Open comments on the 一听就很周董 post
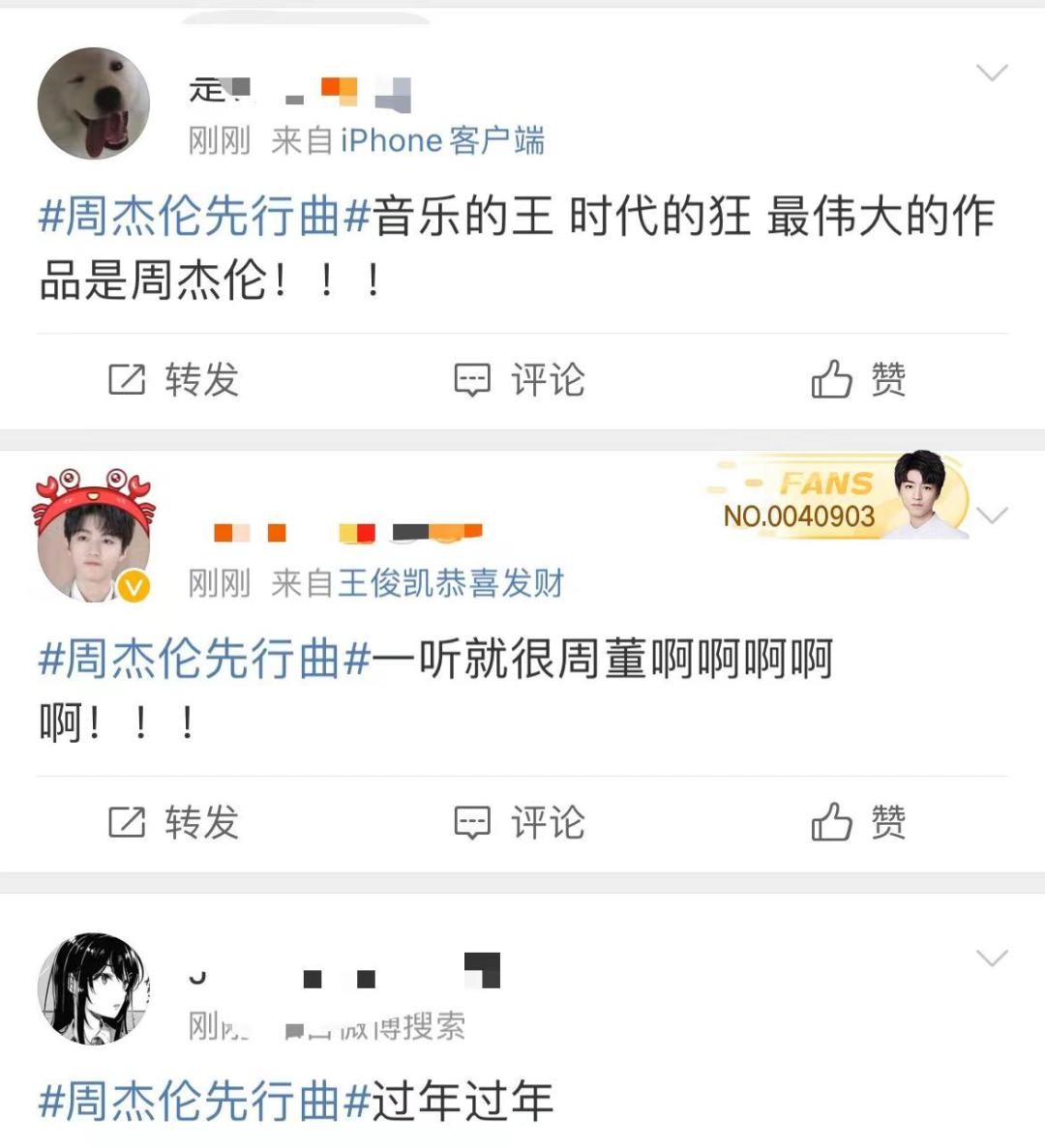 [x=521, y=823]
